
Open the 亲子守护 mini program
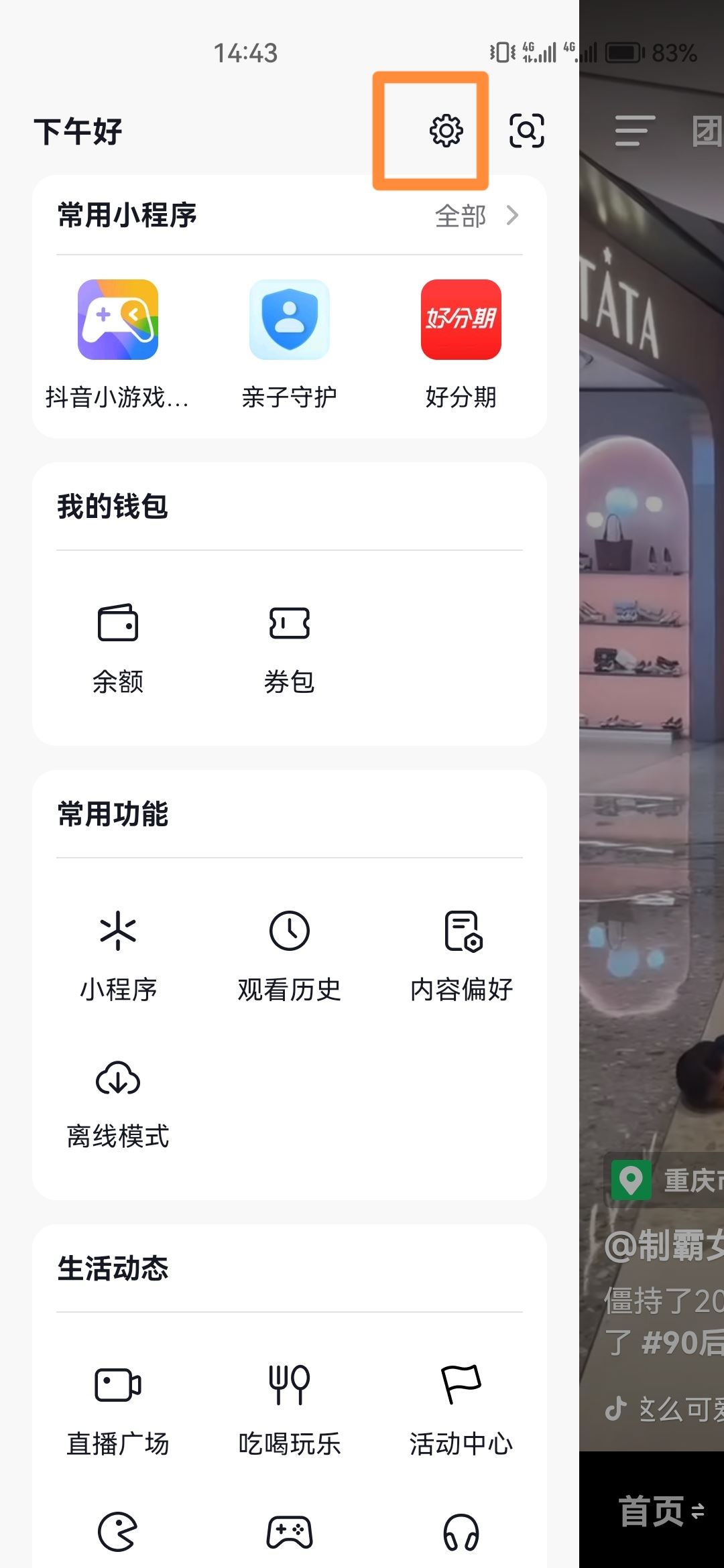[288, 320]
